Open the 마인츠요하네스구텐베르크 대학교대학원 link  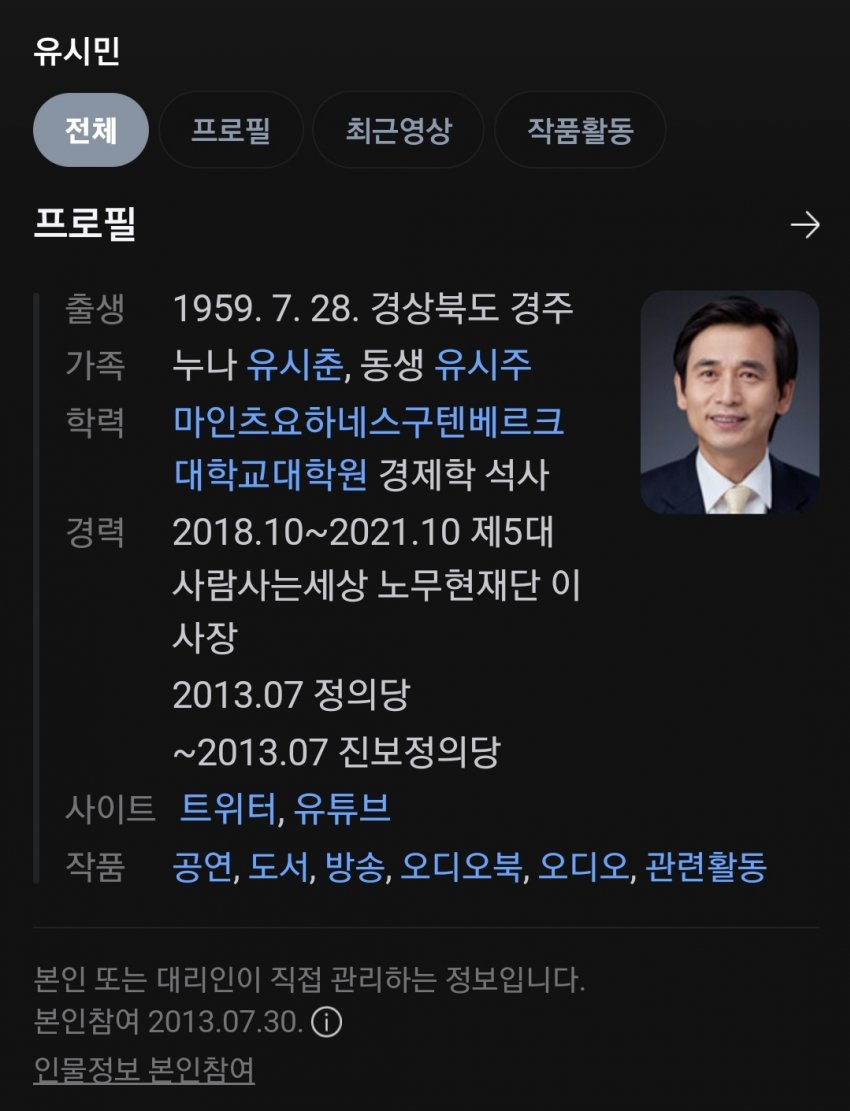[368, 422]
